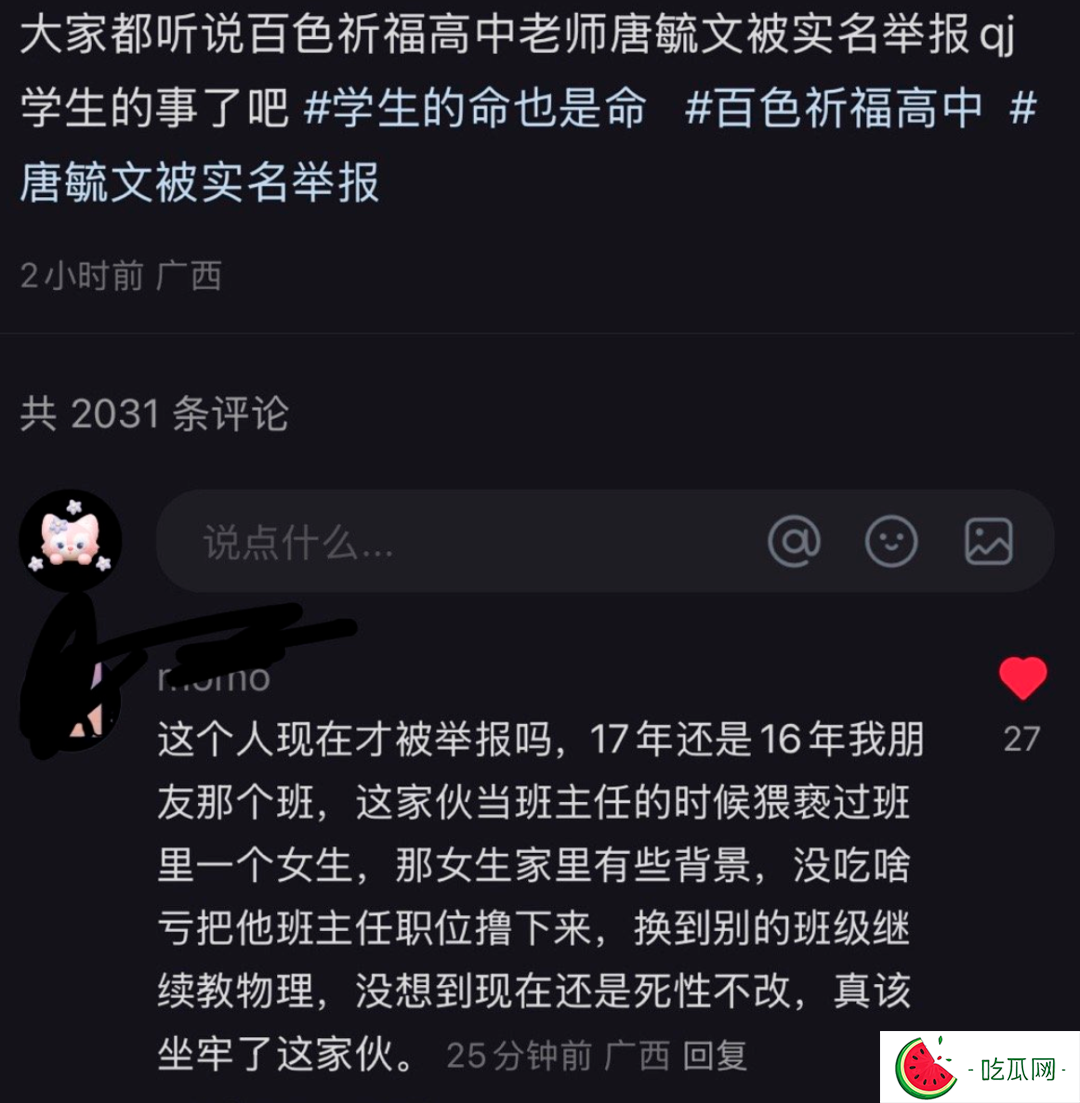Image resolution: width=1080 pixels, height=1103 pixels.
Task: Open the #唐毓文被实名举报 hashtag
Action: [x=200, y=184]
